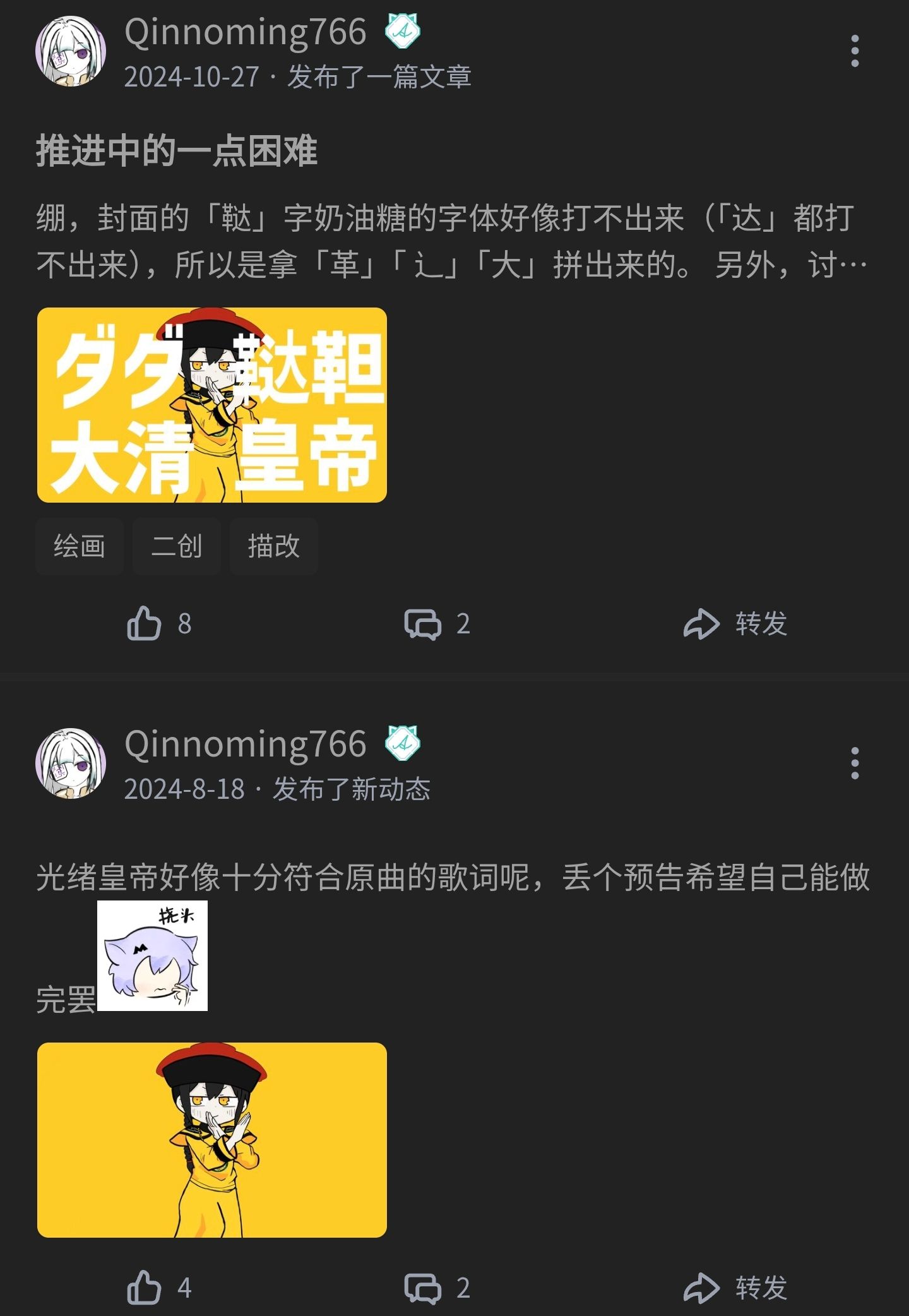Select the 绘画 tag
Screen dimensions: 909x1316
click(78, 548)
